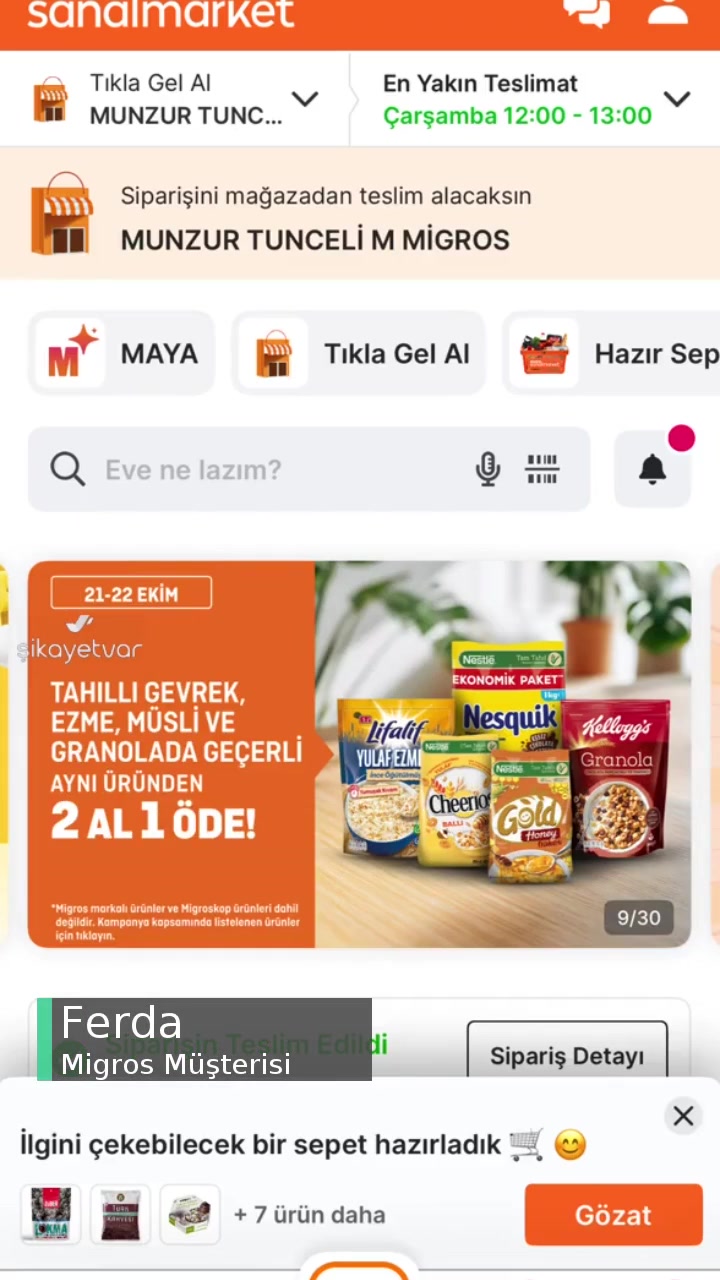Screen dimensions: 720x1280
Task: Tap the 9/30 banner carousel indicator
Action: (x=638, y=917)
